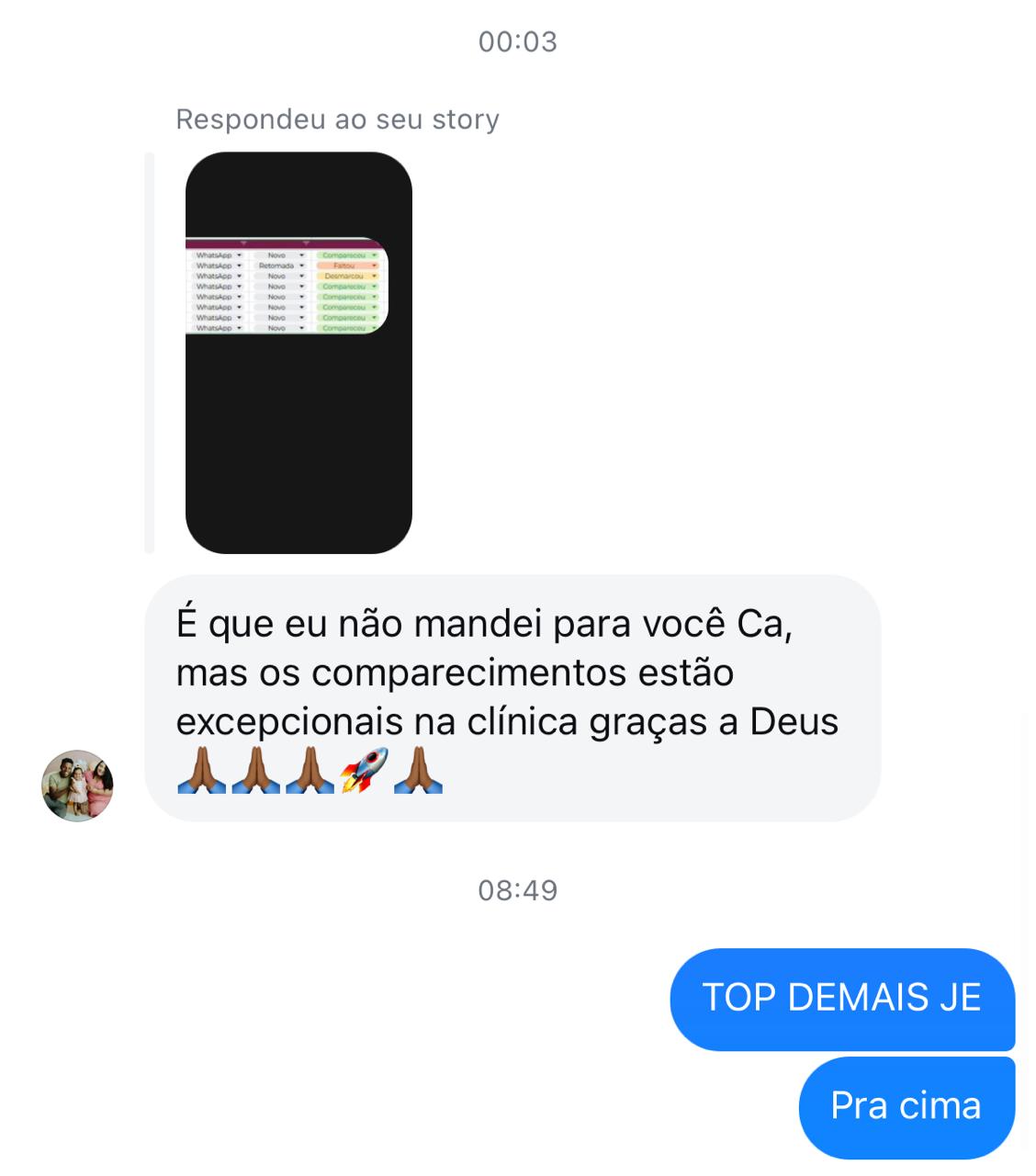
Task: Open the sender's profile picture
Action: click(x=77, y=786)
